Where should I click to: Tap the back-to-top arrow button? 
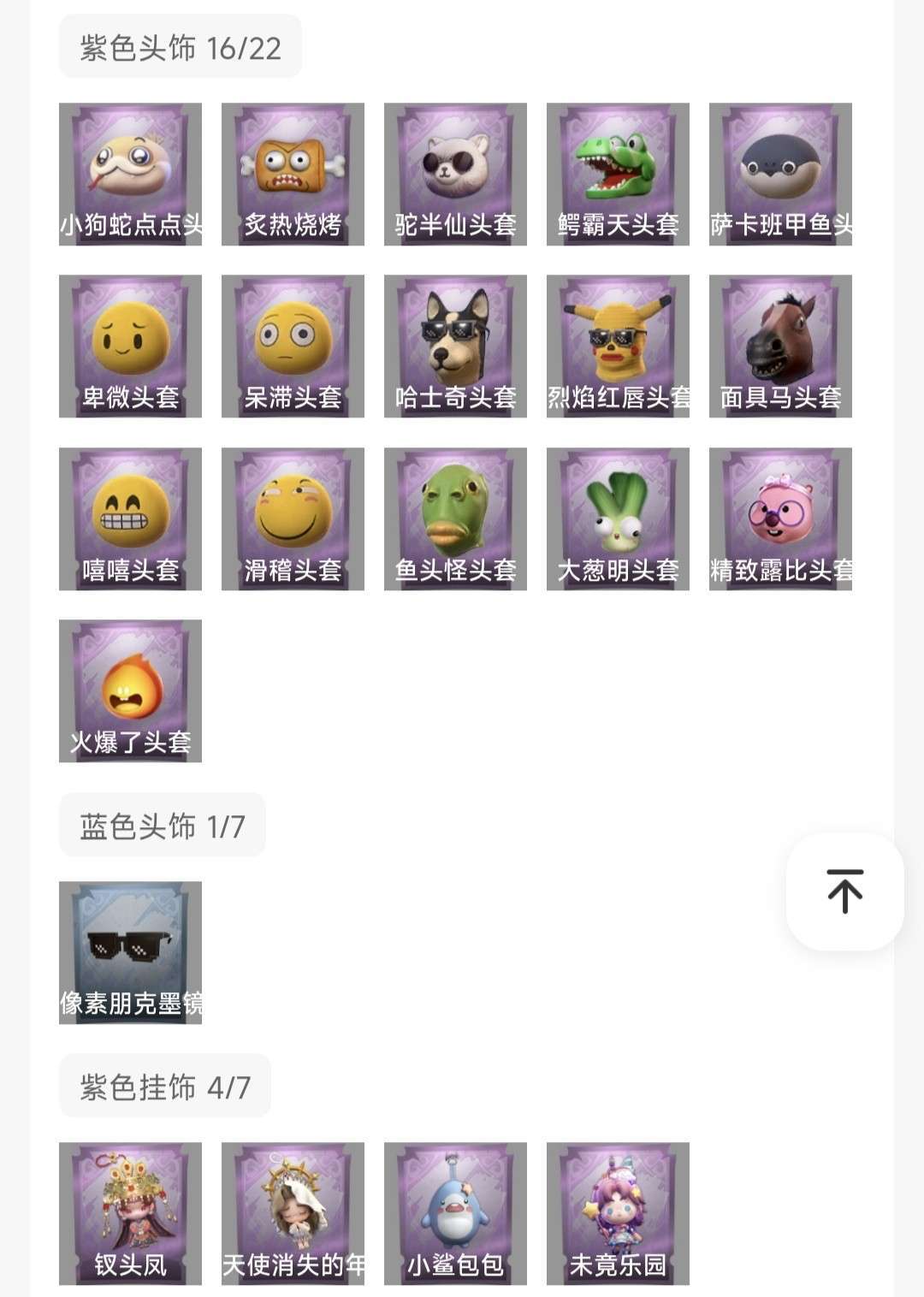click(x=844, y=891)
